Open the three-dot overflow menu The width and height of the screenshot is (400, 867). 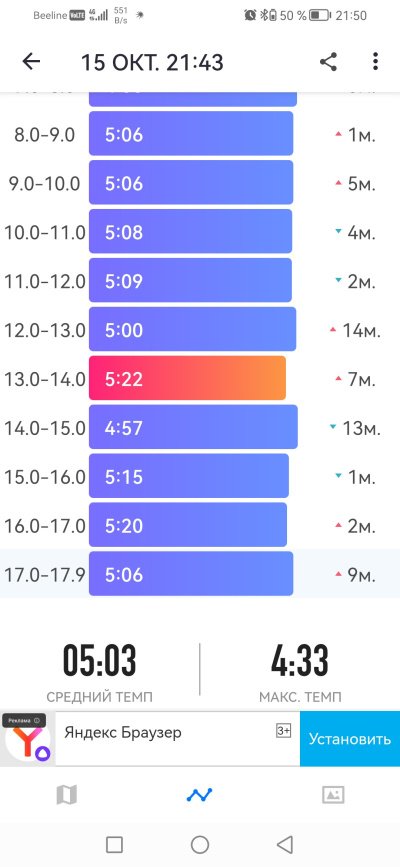coord(376,61)
